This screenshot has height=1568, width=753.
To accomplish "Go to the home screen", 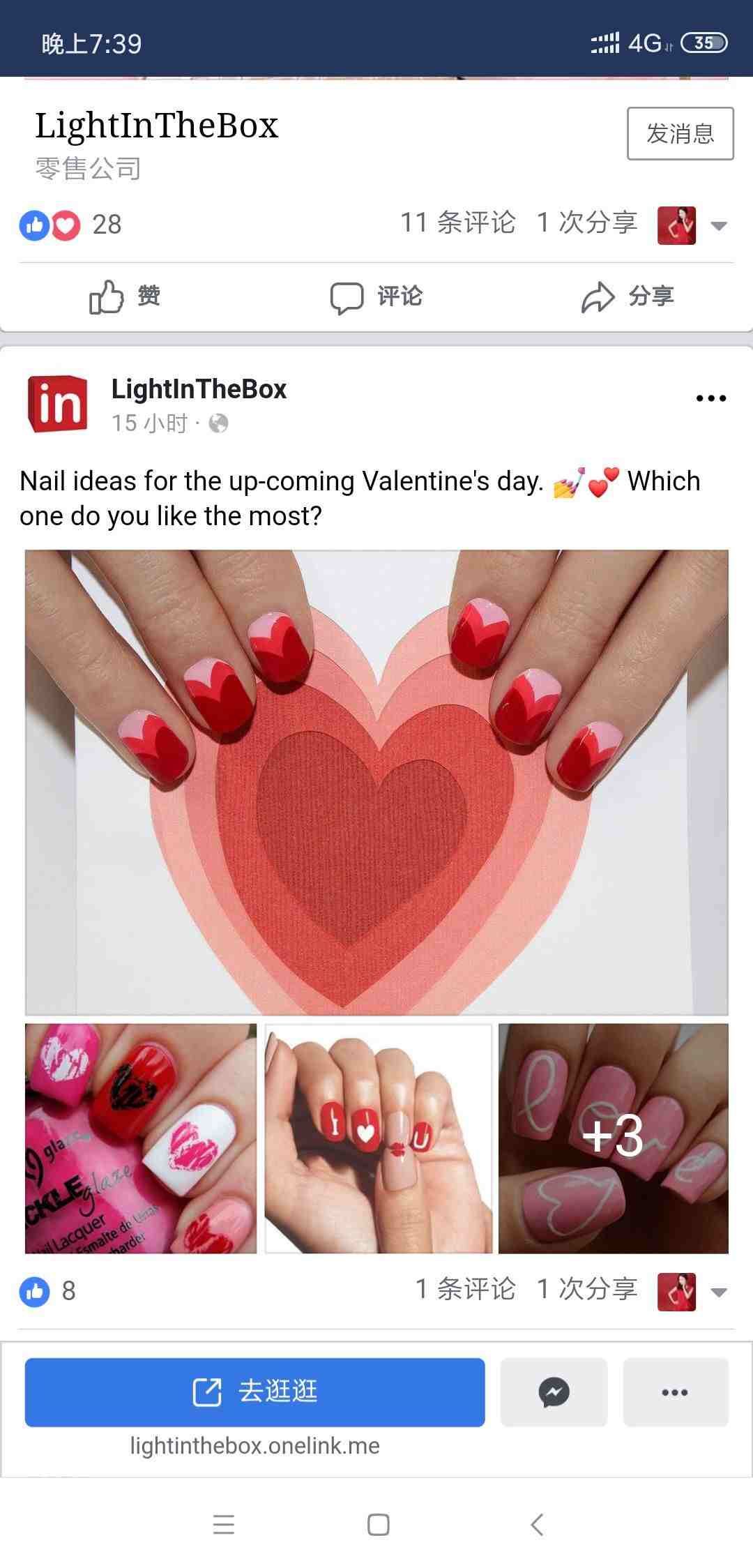I will coord(378,1525).
